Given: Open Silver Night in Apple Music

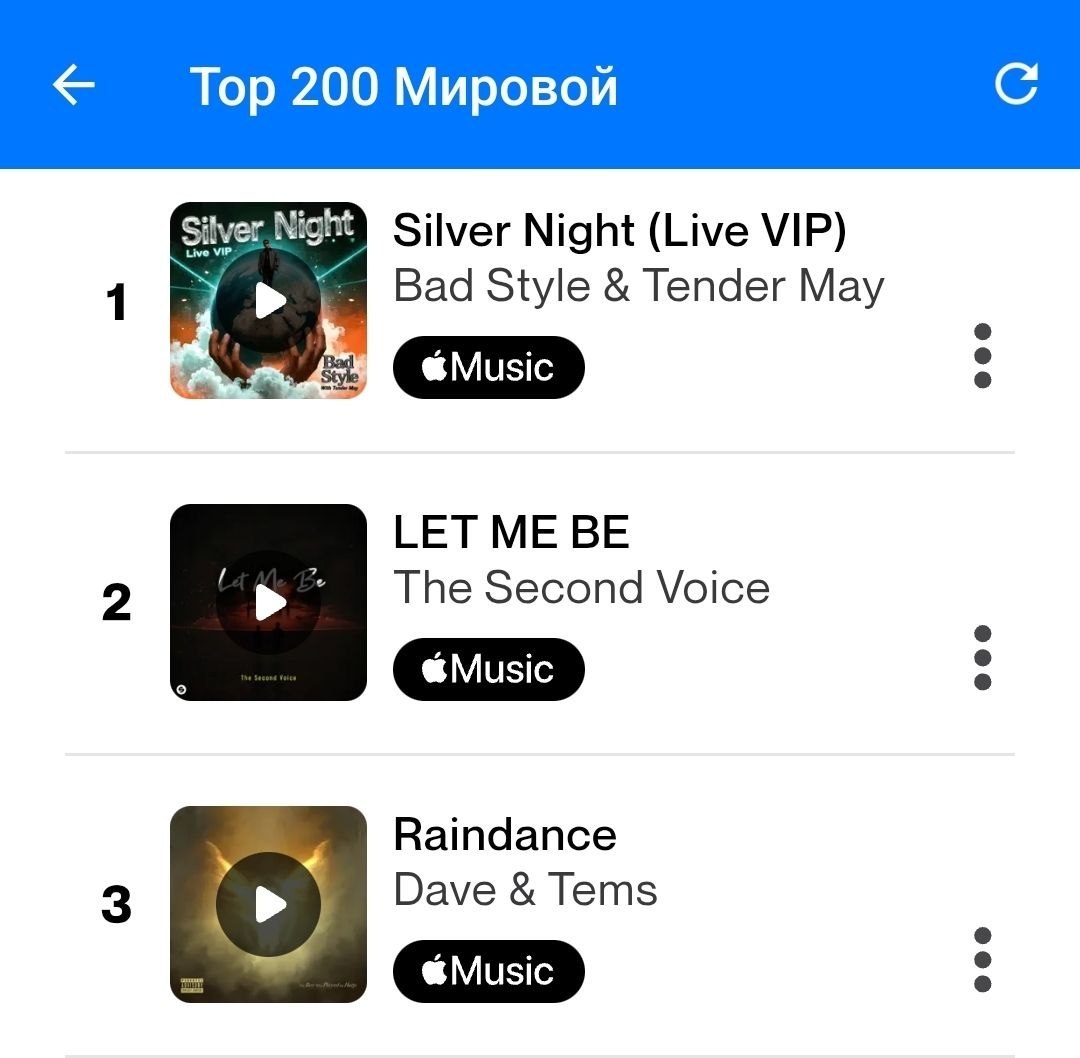Looking at the screenshot, I should [x=488, y=367].
